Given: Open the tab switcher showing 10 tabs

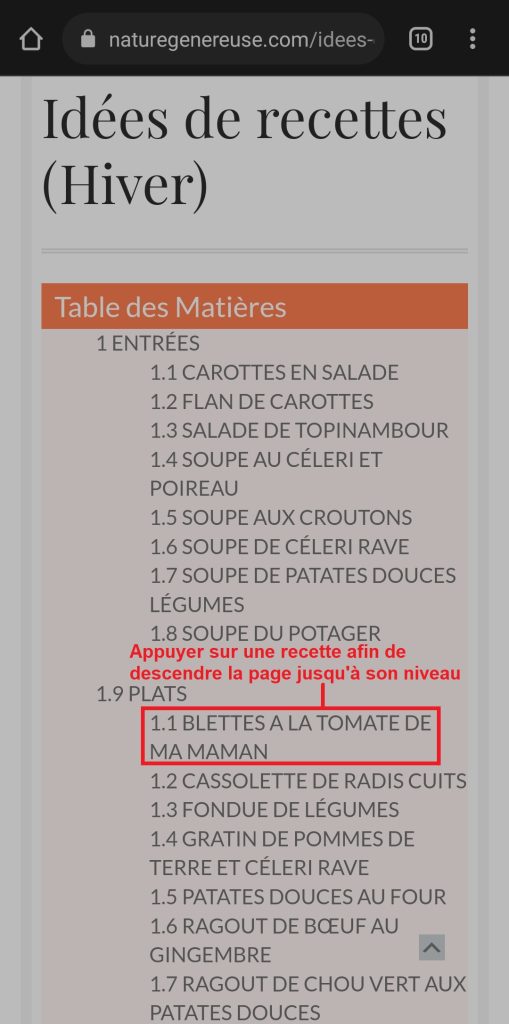Looking at the screenshot, I should click(x=421, y=39).
